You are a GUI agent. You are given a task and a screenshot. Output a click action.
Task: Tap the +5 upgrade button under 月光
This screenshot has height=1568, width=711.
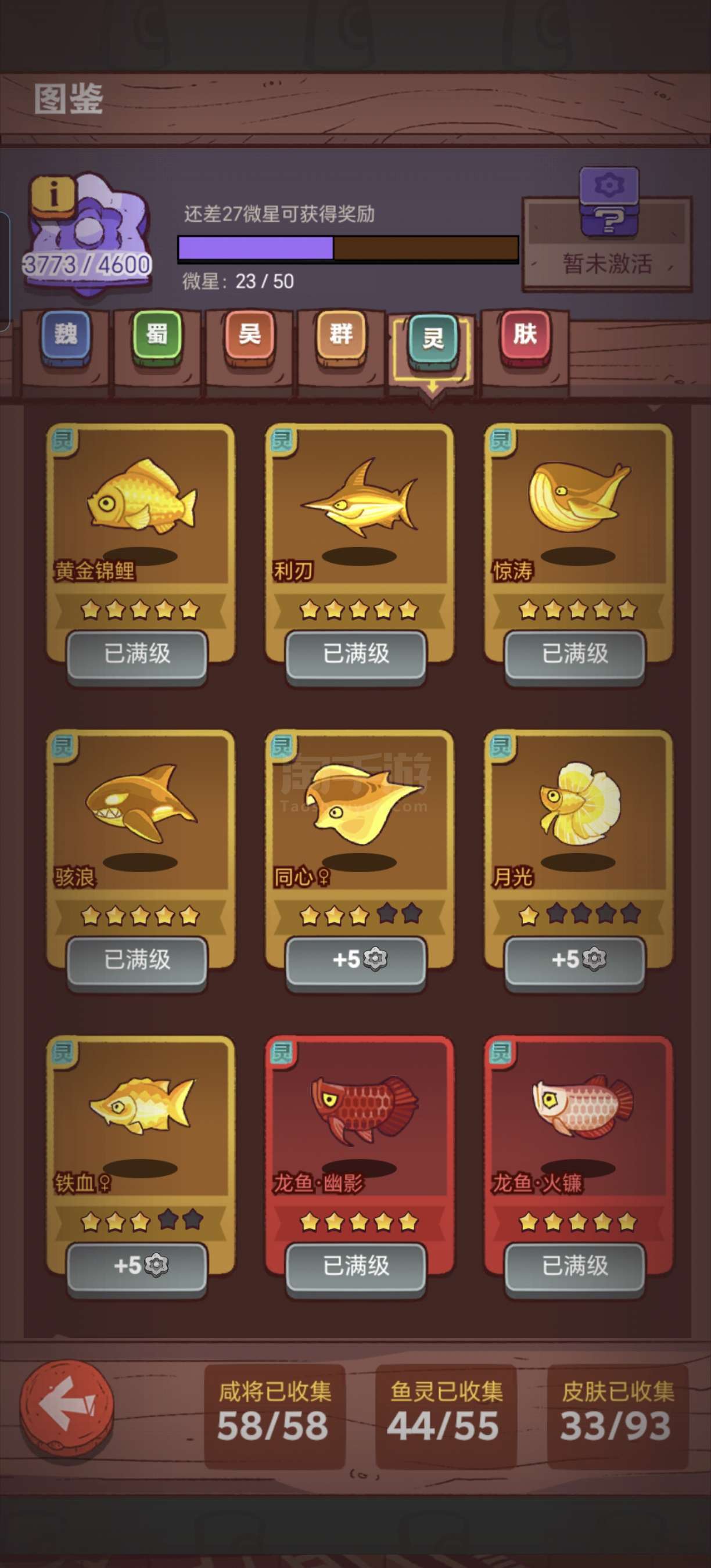tap(575, 961)
